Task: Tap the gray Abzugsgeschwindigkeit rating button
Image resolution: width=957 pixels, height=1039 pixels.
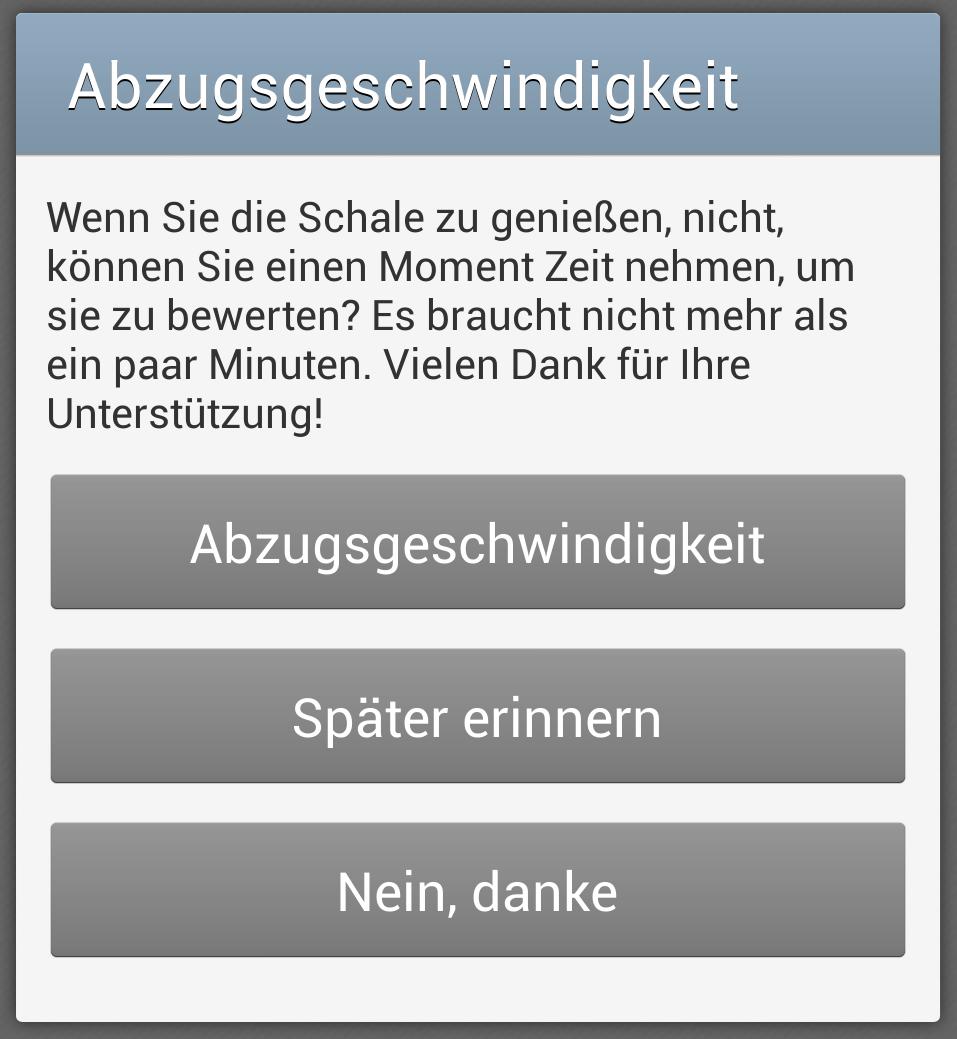Action: [x=478, y=543]
